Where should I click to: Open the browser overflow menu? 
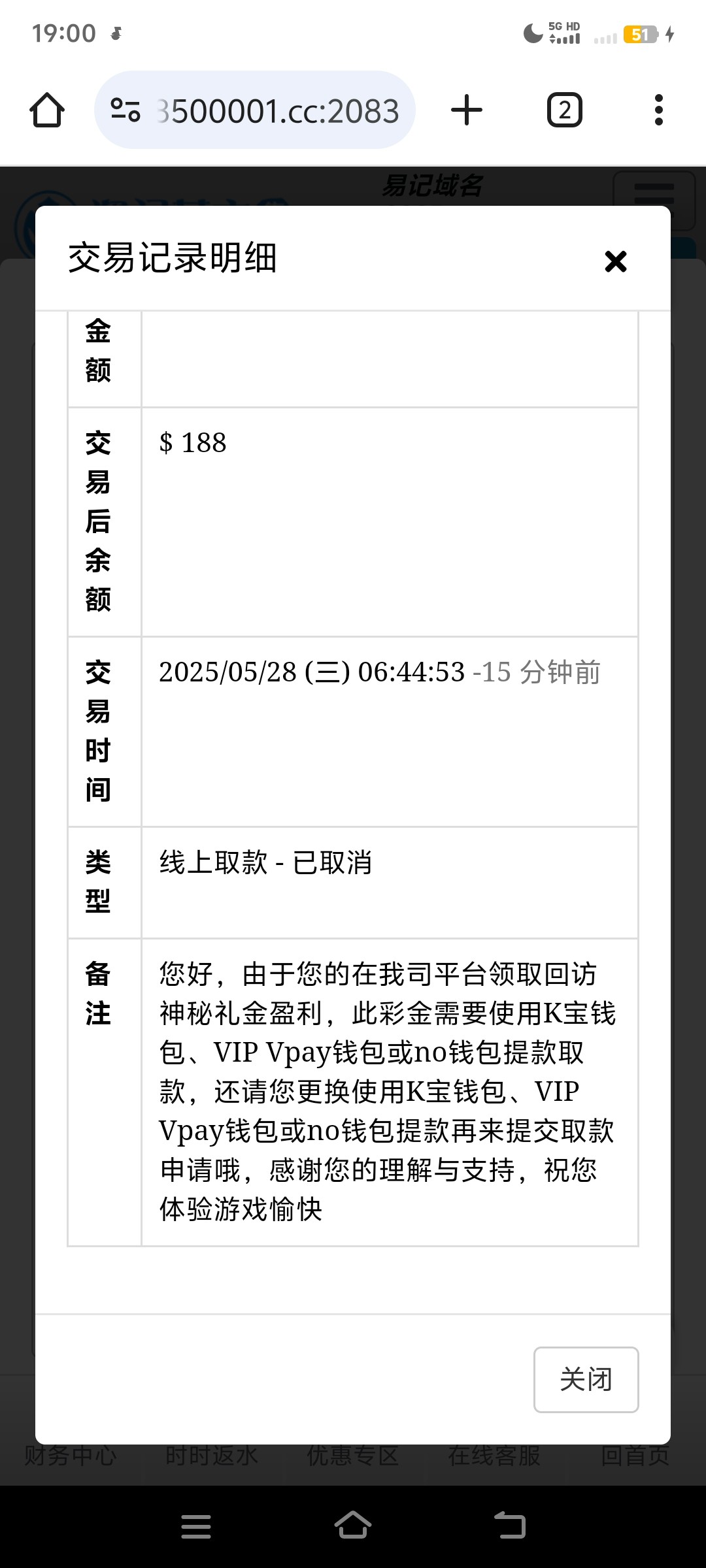(658, 110)
